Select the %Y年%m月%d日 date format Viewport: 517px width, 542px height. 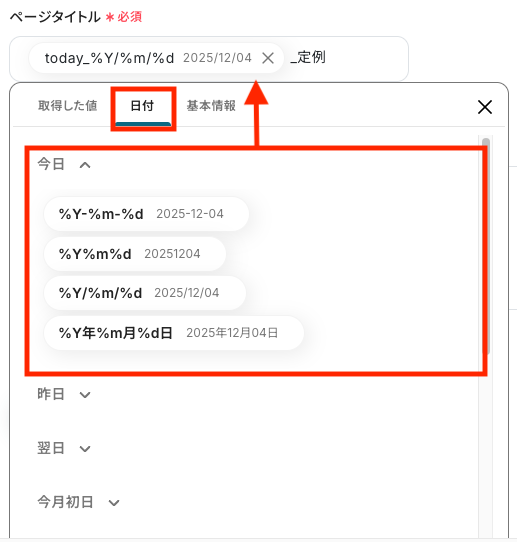pyautogui.click(x=174, y=333)
